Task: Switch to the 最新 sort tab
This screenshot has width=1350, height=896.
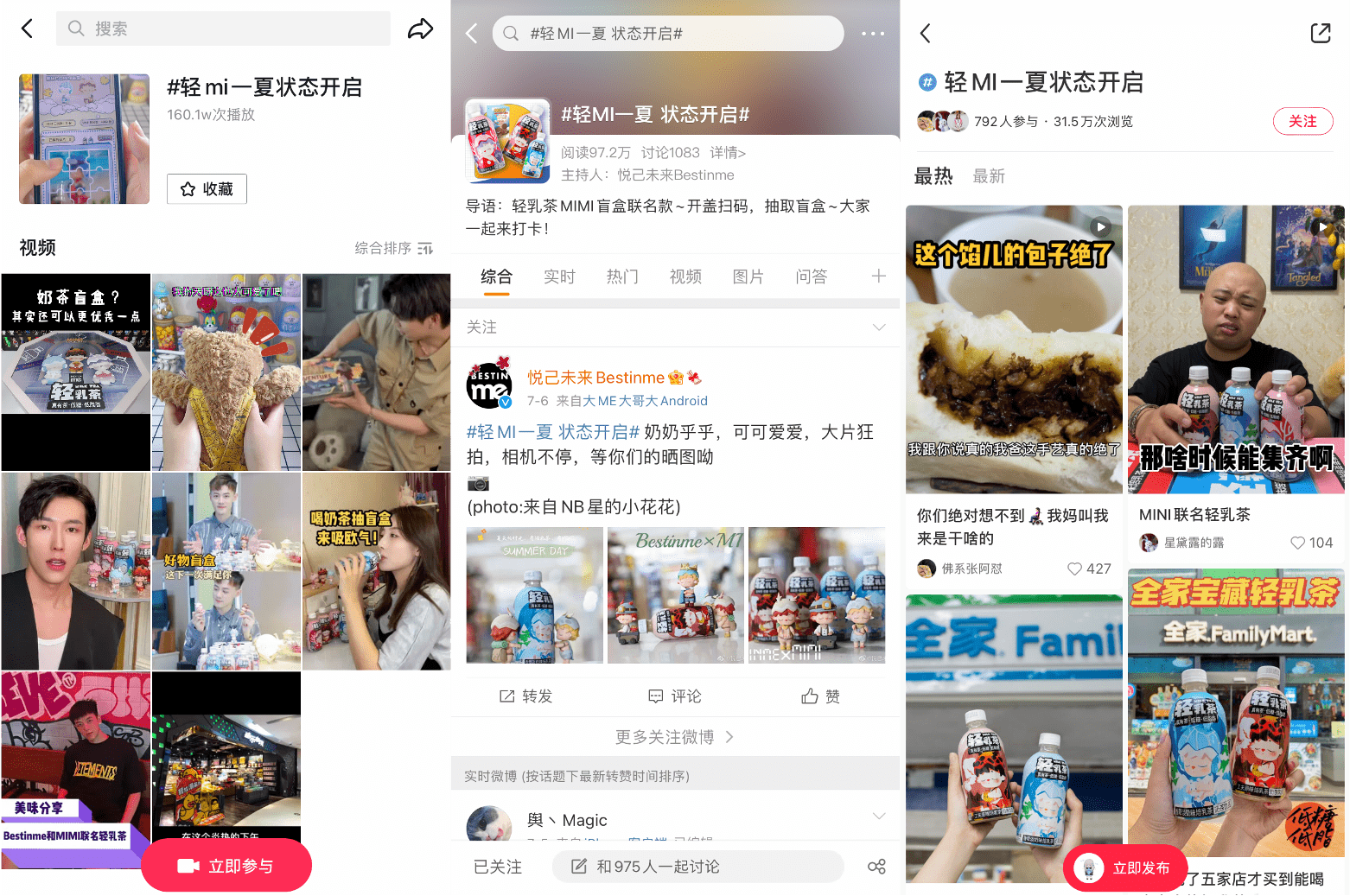Action: tap(989, 176)
